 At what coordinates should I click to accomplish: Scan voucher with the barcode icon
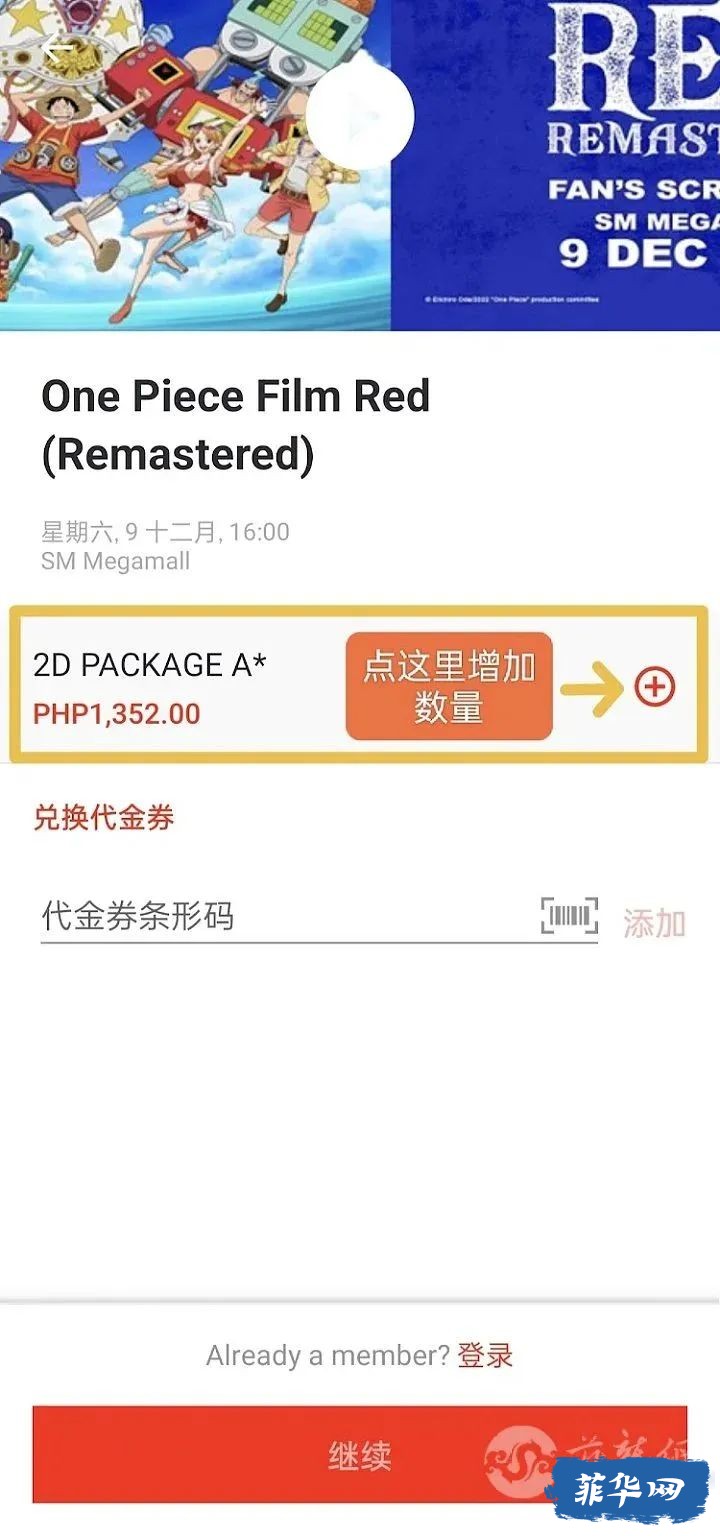pos(569,916)
